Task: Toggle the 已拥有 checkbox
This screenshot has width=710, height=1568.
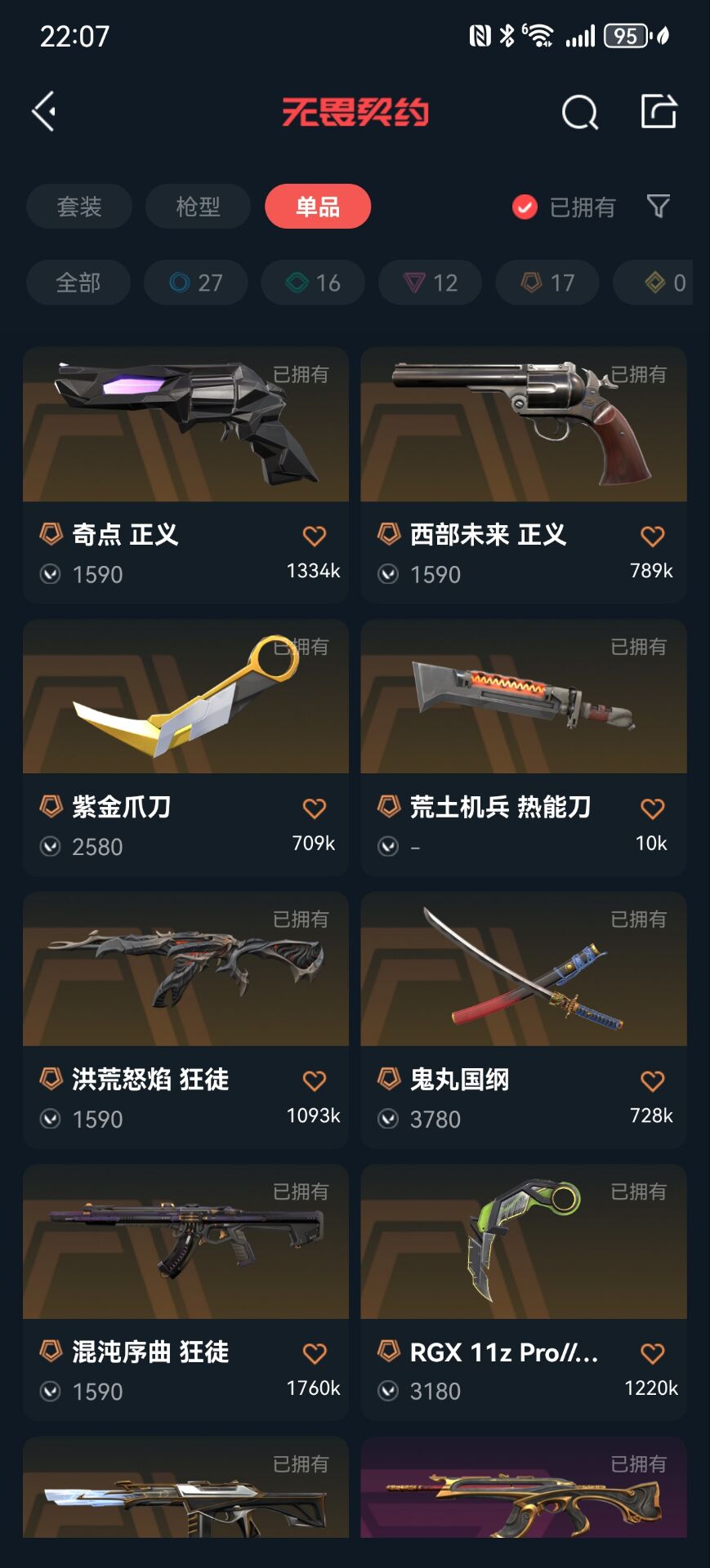Action: click(525, 207)
